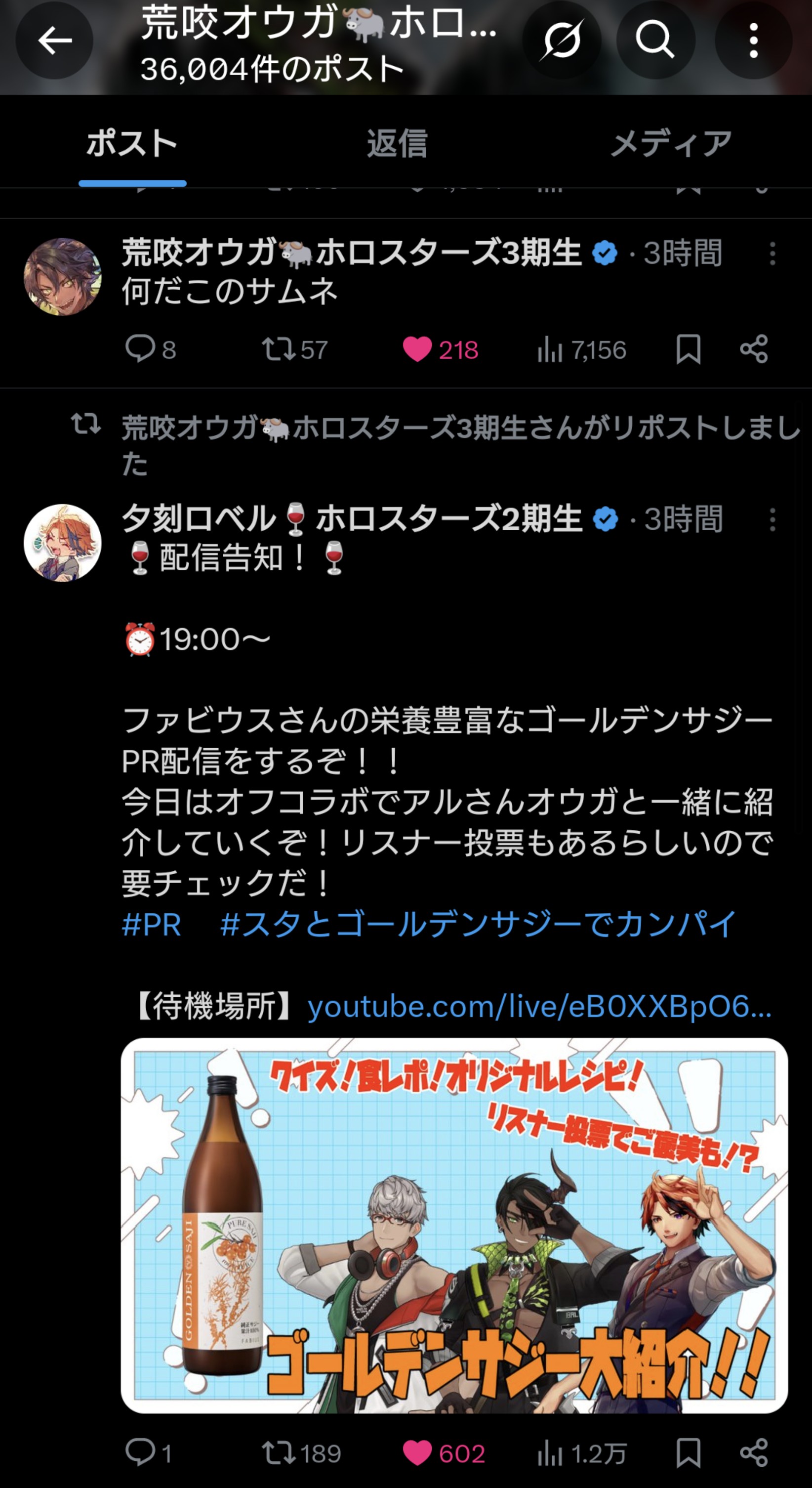
Task: Repost 夕刻ロベル's 配信告知 post
Action: (x=280, y=1453)
